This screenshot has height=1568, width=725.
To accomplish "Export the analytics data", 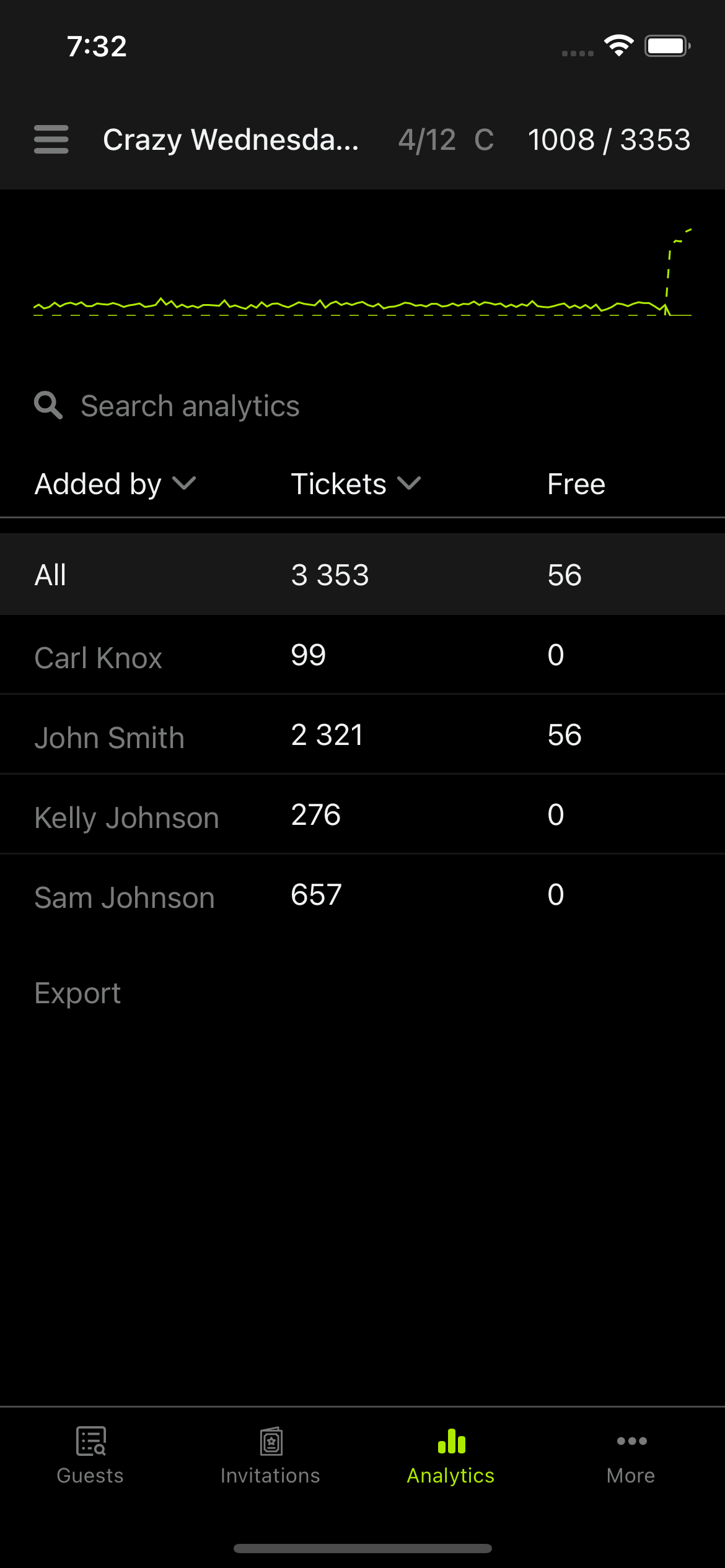I will [77, 993].
